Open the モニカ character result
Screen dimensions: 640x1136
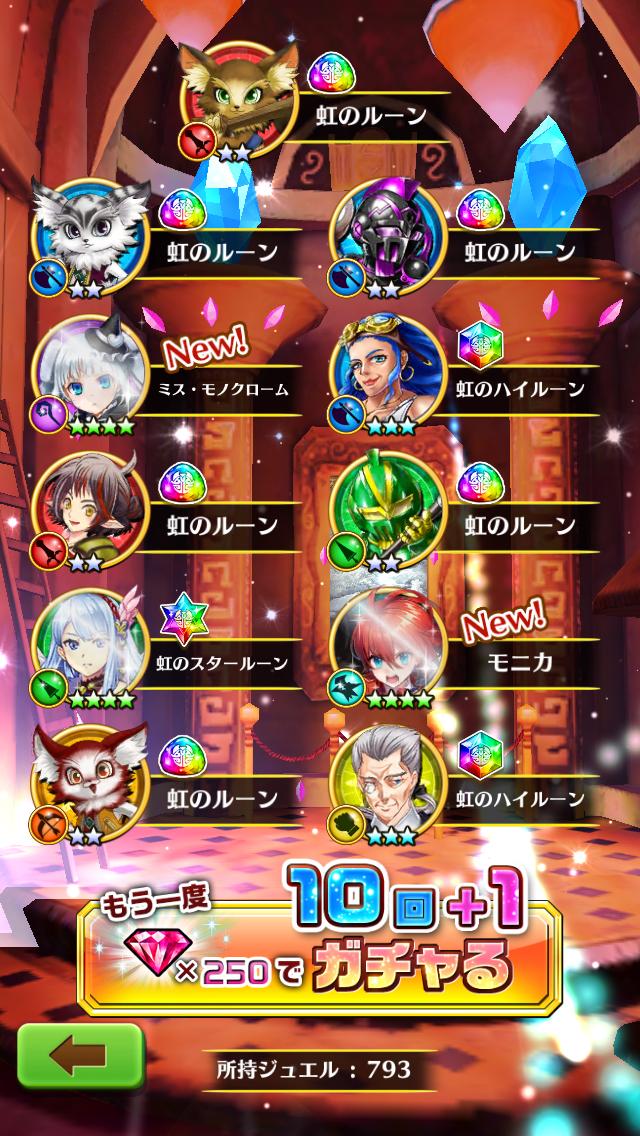point(387,649)
